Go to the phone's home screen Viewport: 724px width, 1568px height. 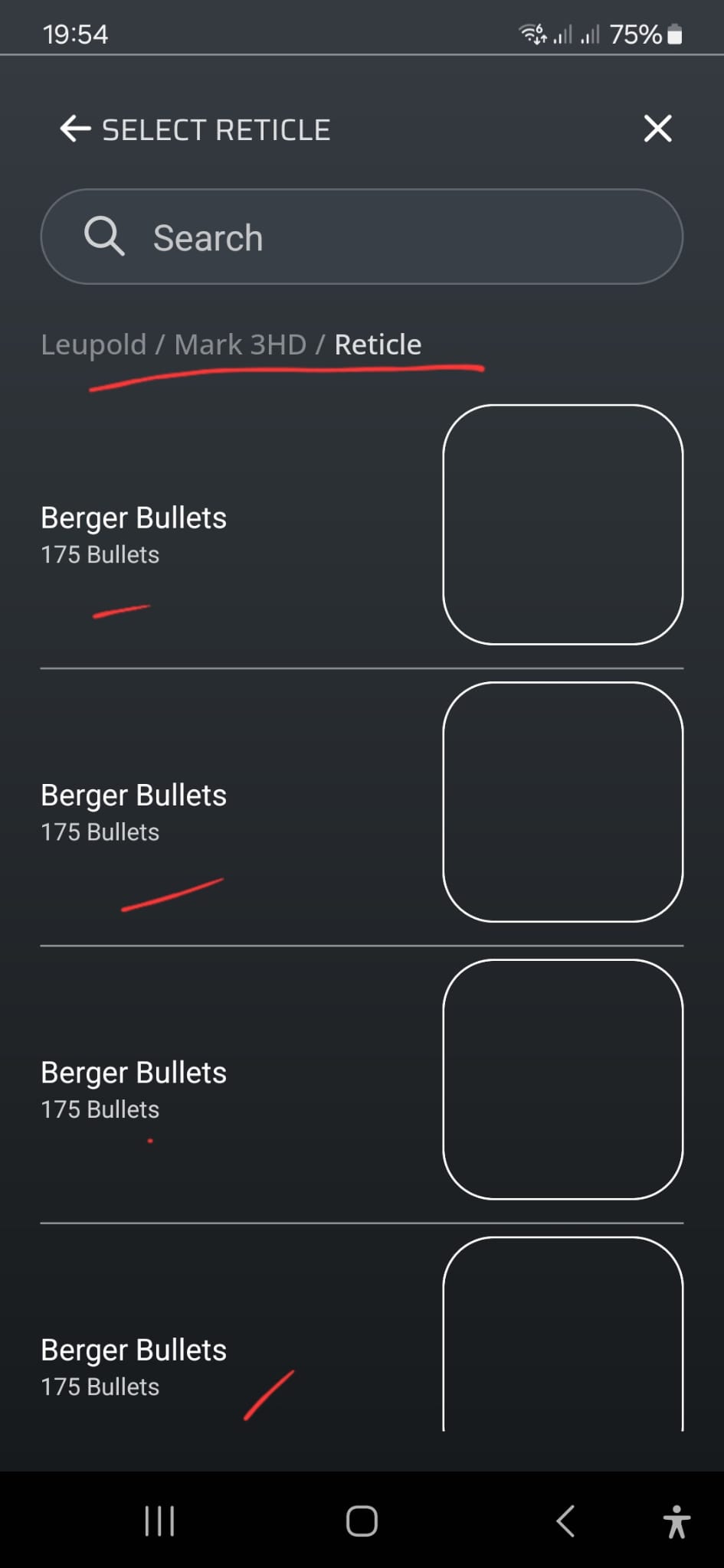click(x=362, y=1521)
